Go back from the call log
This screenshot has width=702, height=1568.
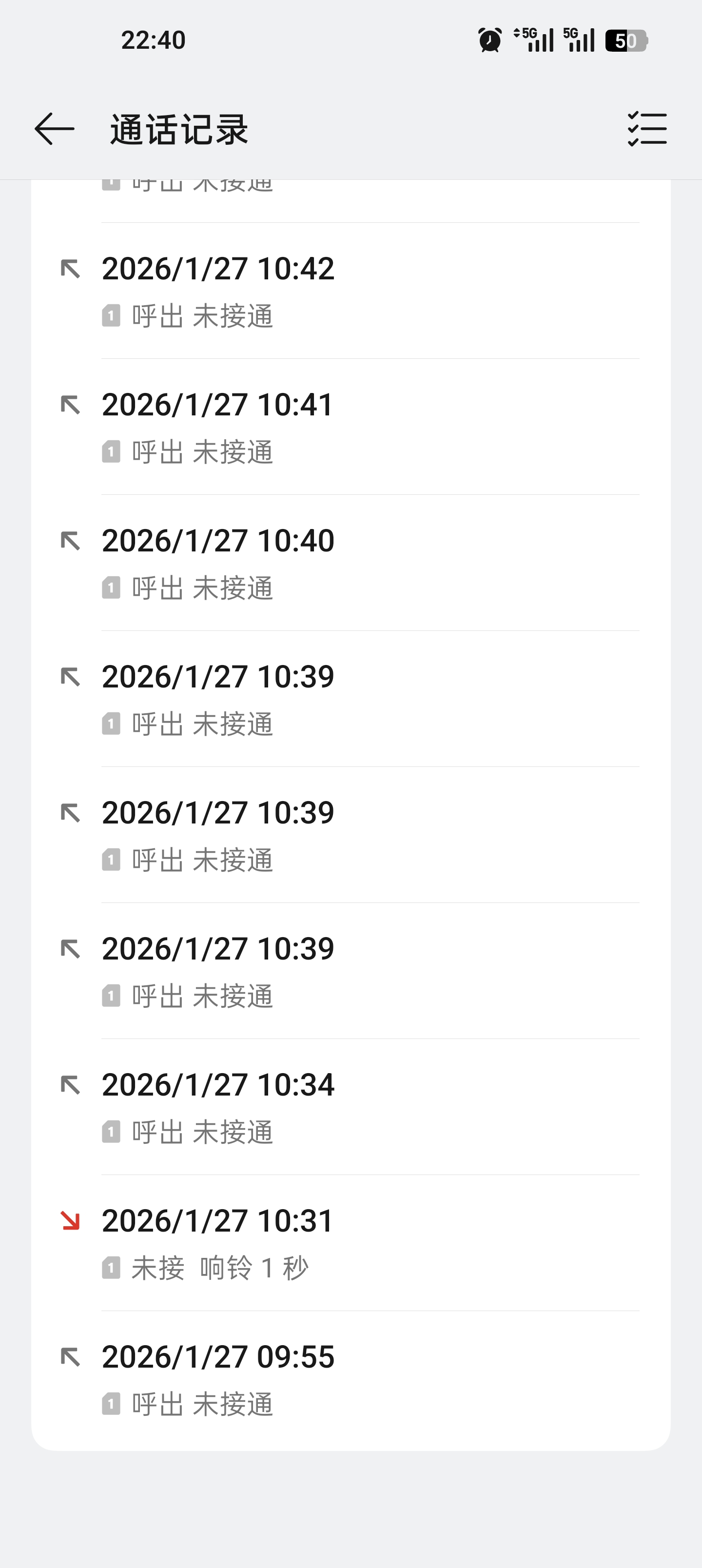coord(54,129)
